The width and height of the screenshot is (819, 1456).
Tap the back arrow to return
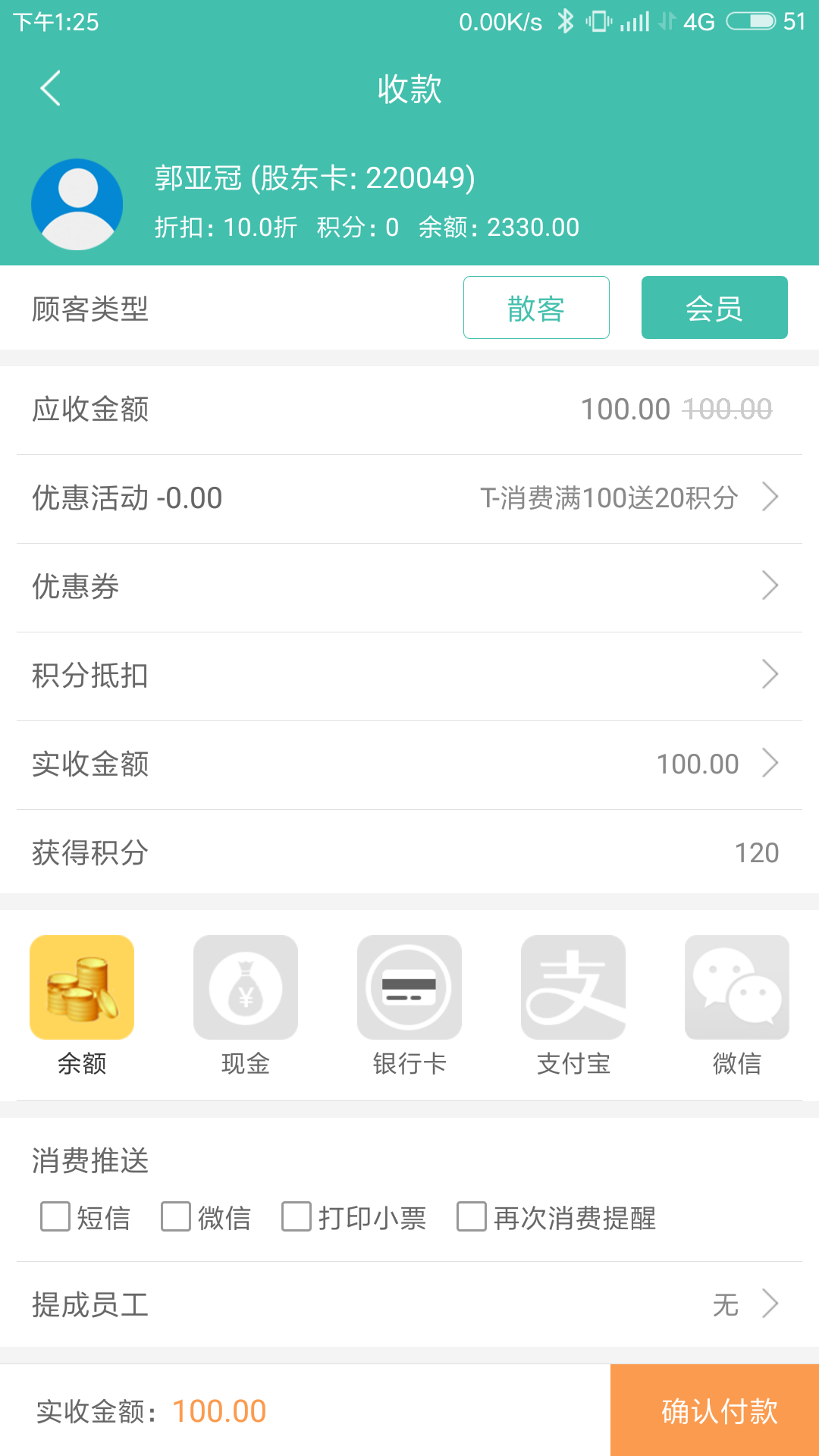click(50, 88)
